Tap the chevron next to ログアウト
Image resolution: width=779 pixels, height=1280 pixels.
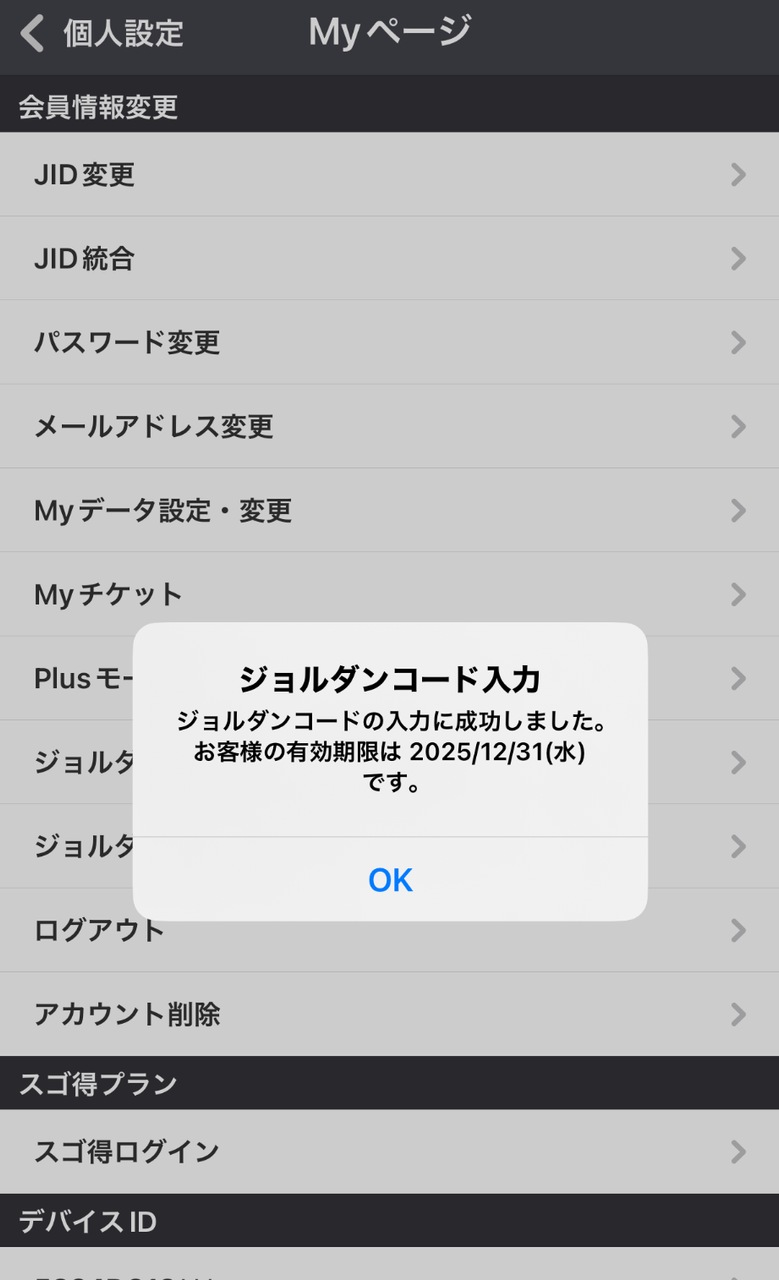coord(738,930)
